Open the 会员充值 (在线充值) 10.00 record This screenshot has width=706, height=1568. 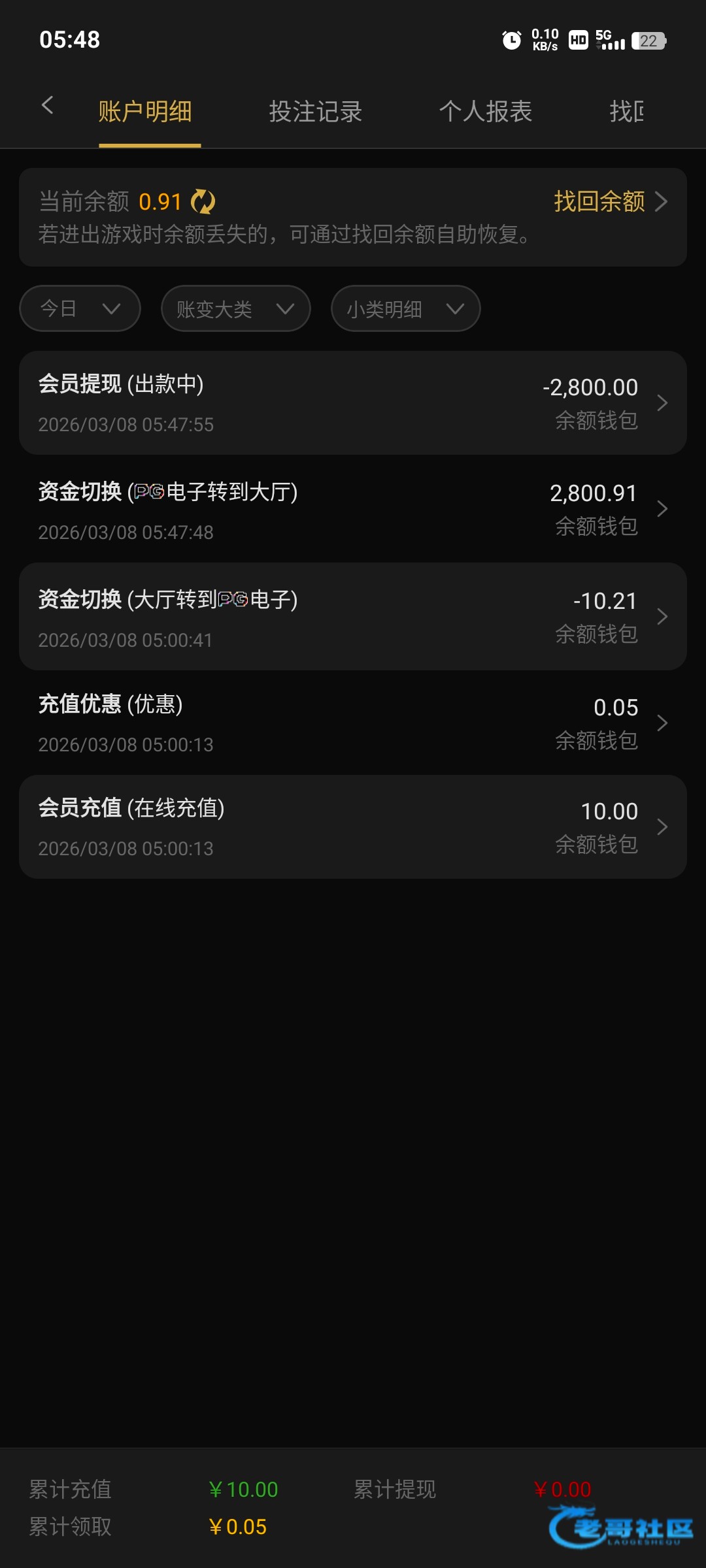click(x=353, y=827)
